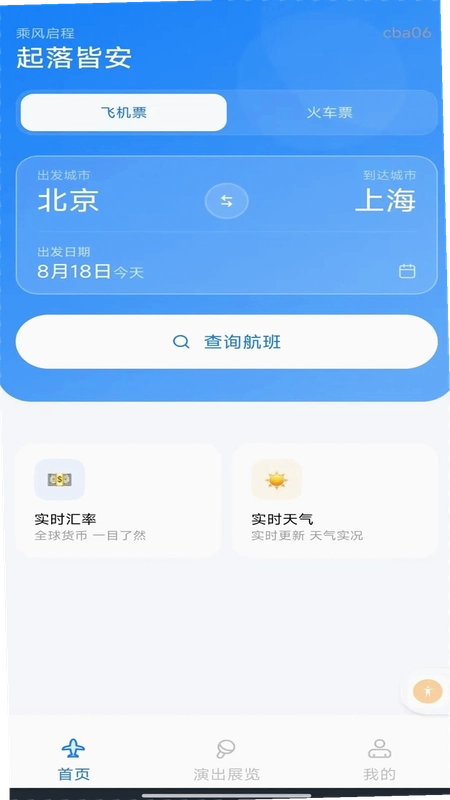Open the calendar icon for departure date
Image resolution: width=450 pixels, height=800 pixels.
407,271
